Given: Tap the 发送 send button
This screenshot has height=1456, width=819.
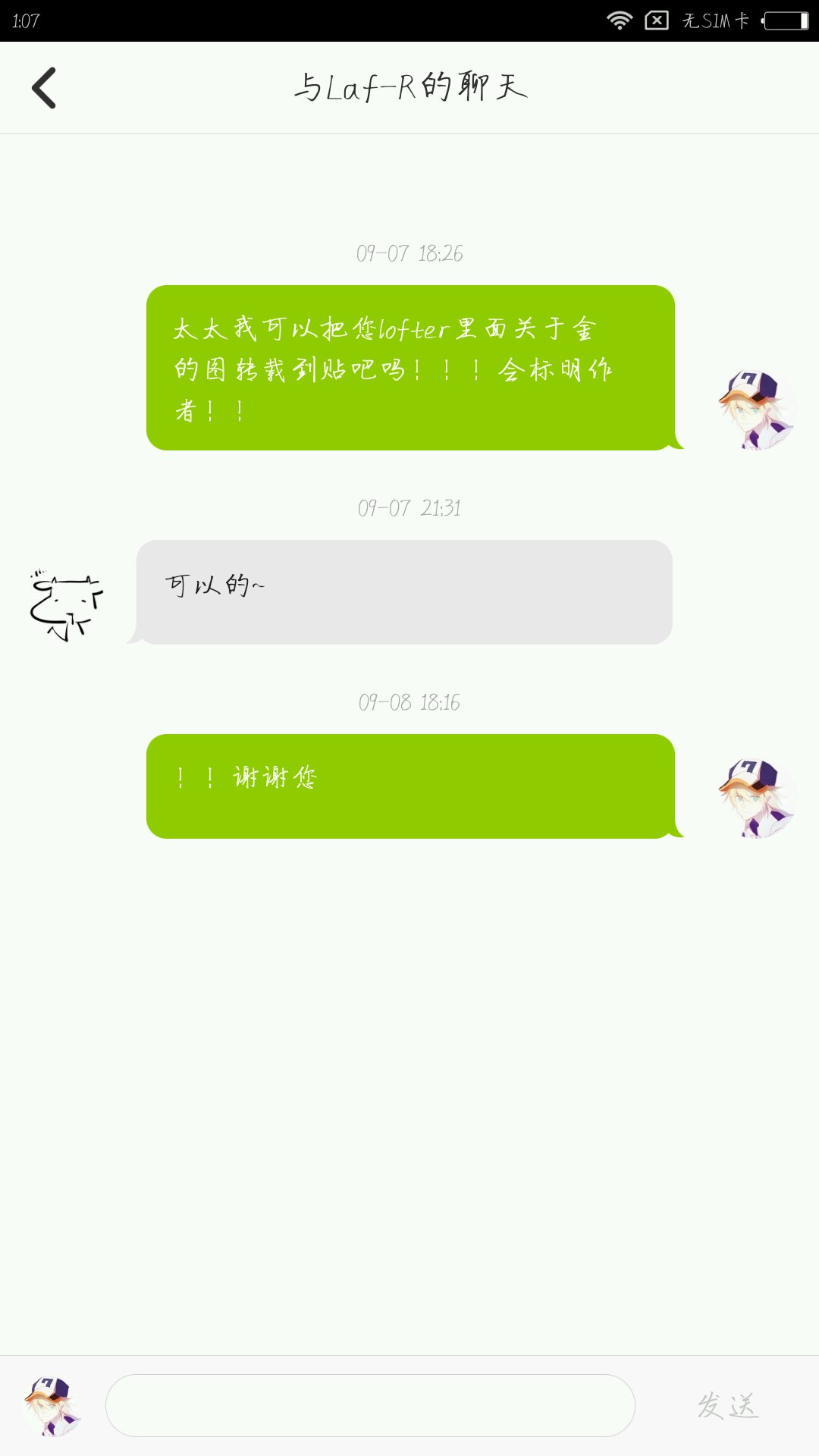Looking at the screenshot, I should pos(727,1405).
